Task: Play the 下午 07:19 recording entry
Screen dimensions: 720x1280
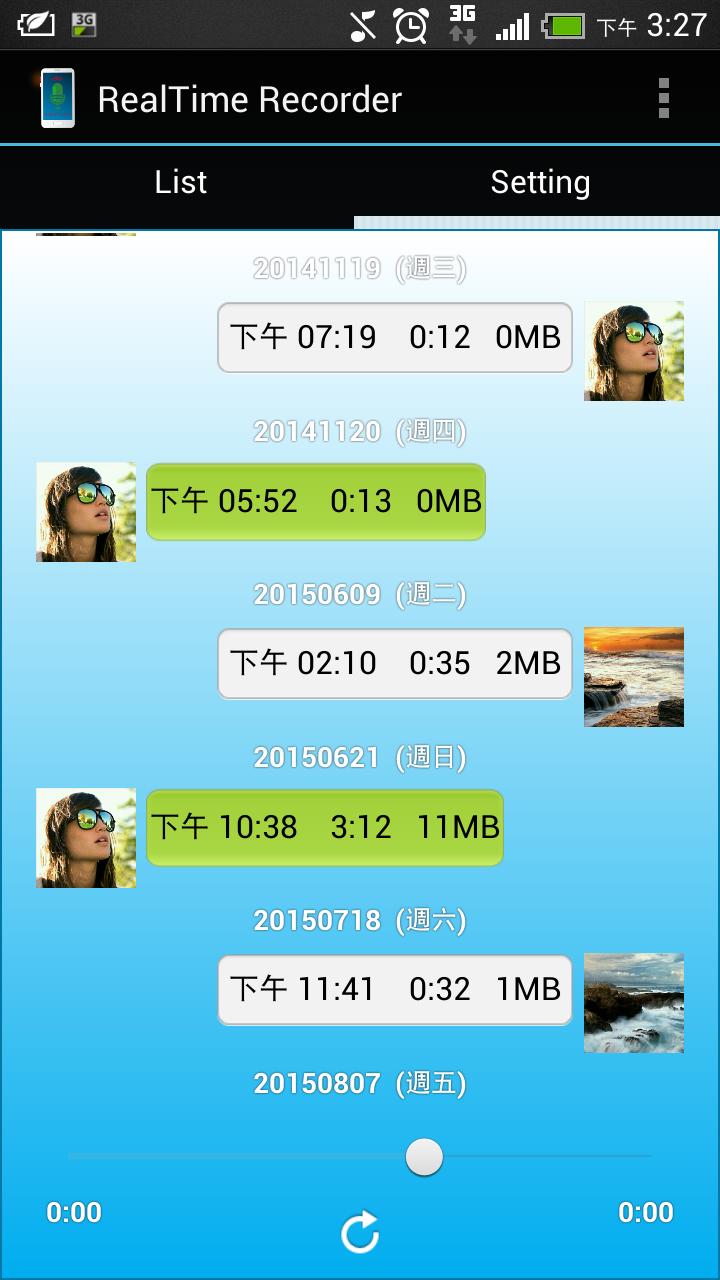Action: point(394,338)
